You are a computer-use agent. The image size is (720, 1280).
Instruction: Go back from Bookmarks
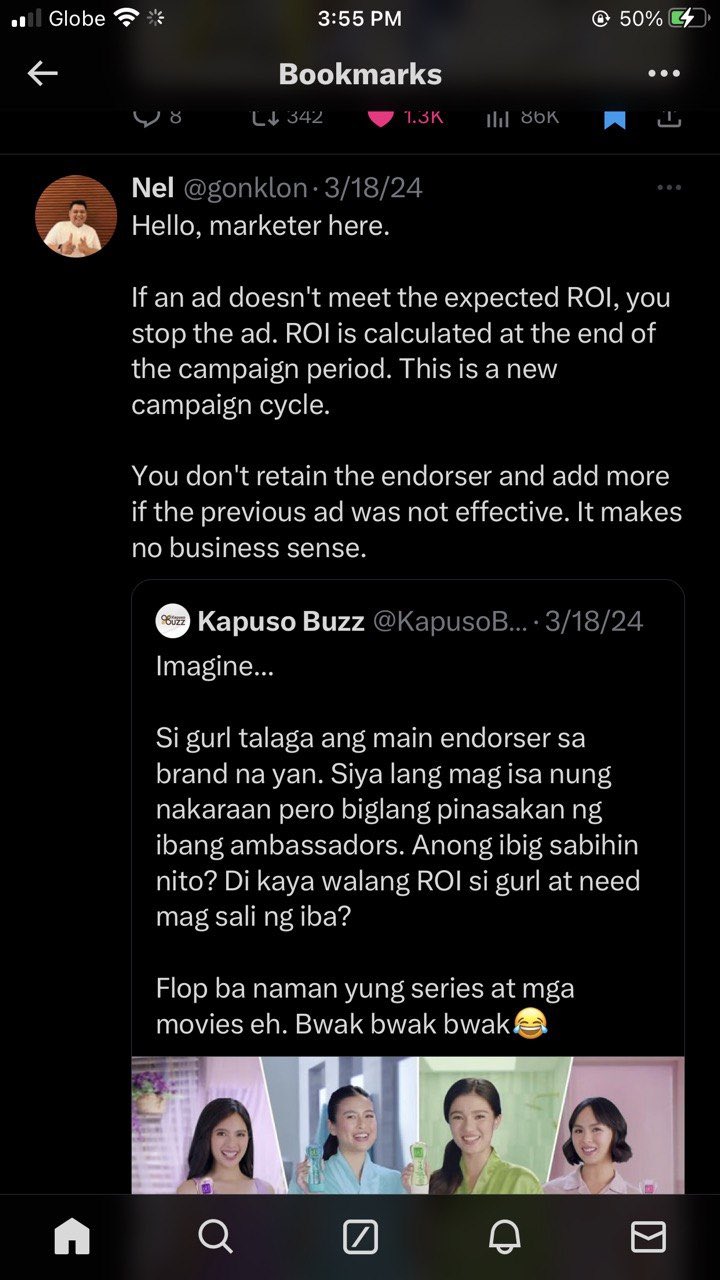[x=43, y=73]
